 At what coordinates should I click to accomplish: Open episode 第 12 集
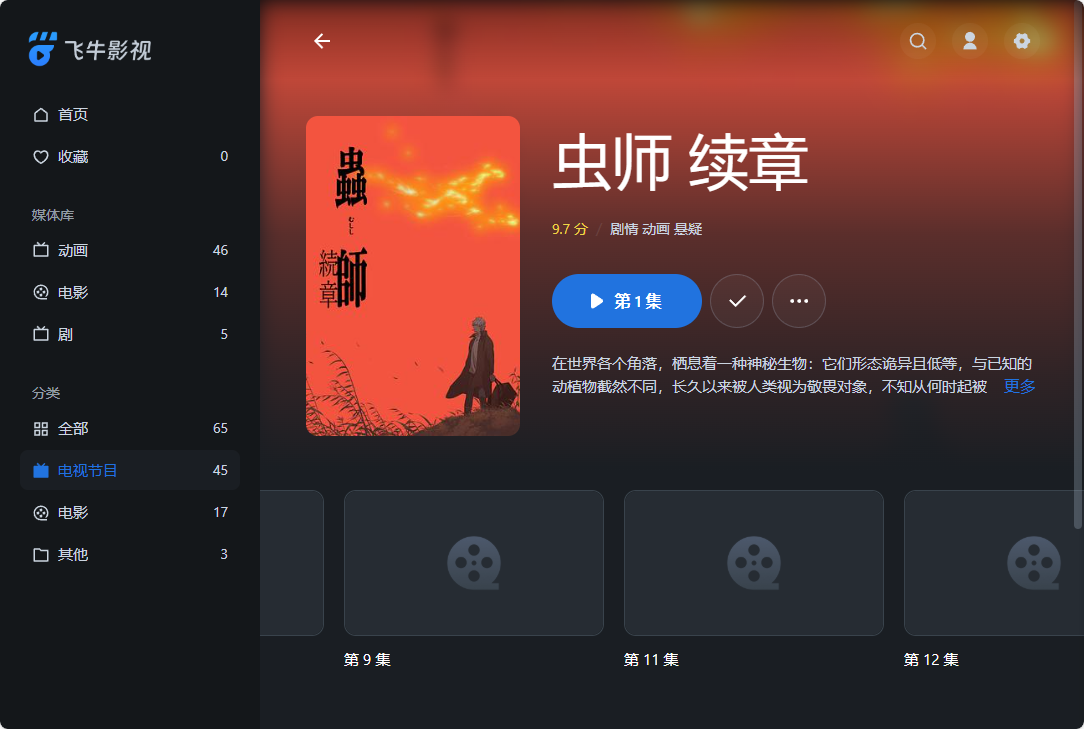[990, 563]
